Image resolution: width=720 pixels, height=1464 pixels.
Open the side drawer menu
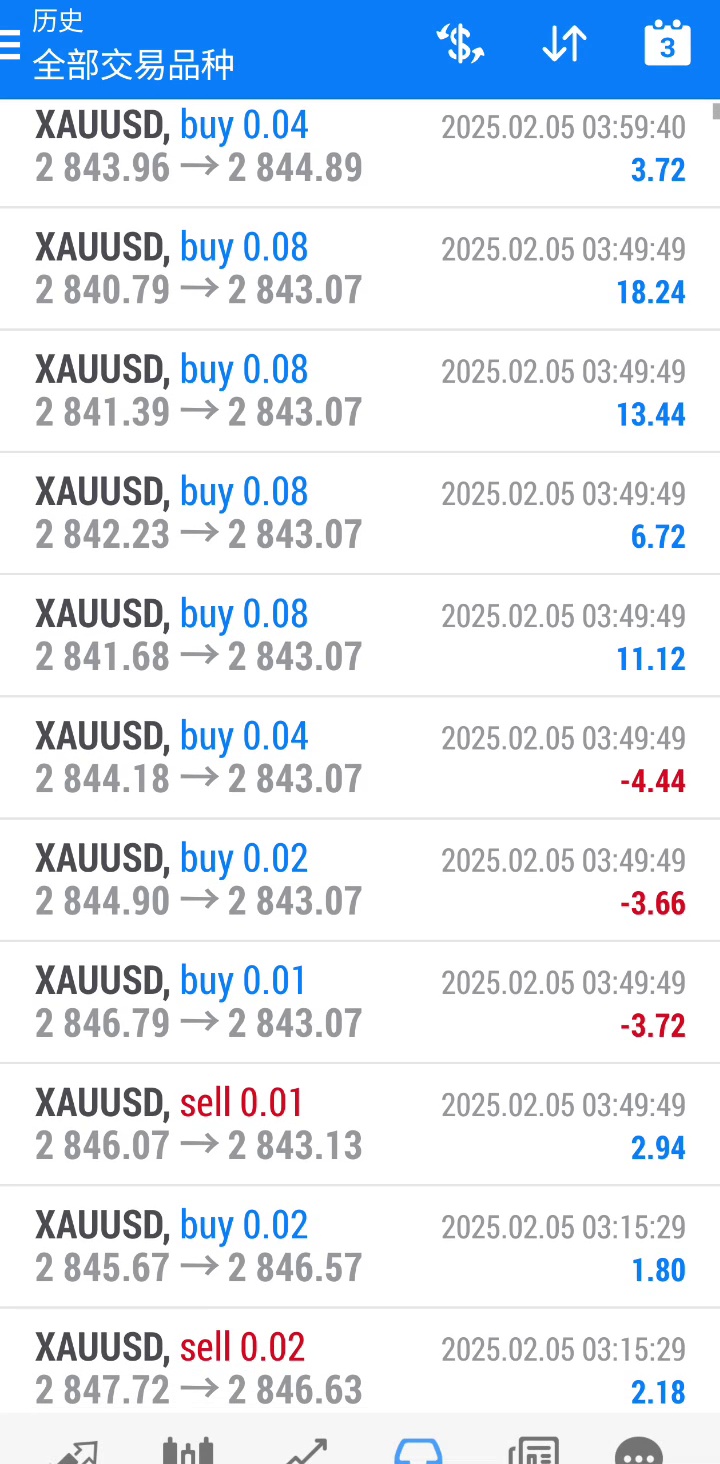coord(10,45)
